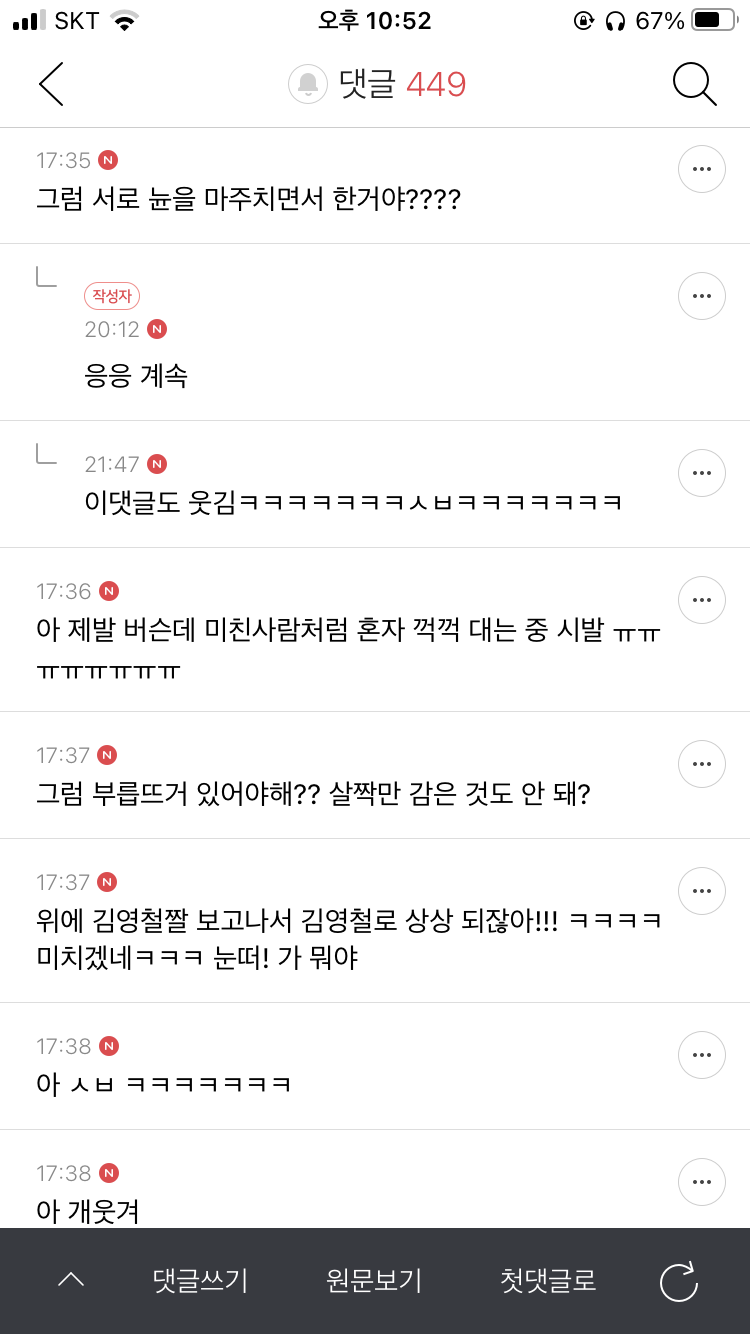
Task: Click the scroll-to-top arrow icon
Action: tap(69, 1281)
